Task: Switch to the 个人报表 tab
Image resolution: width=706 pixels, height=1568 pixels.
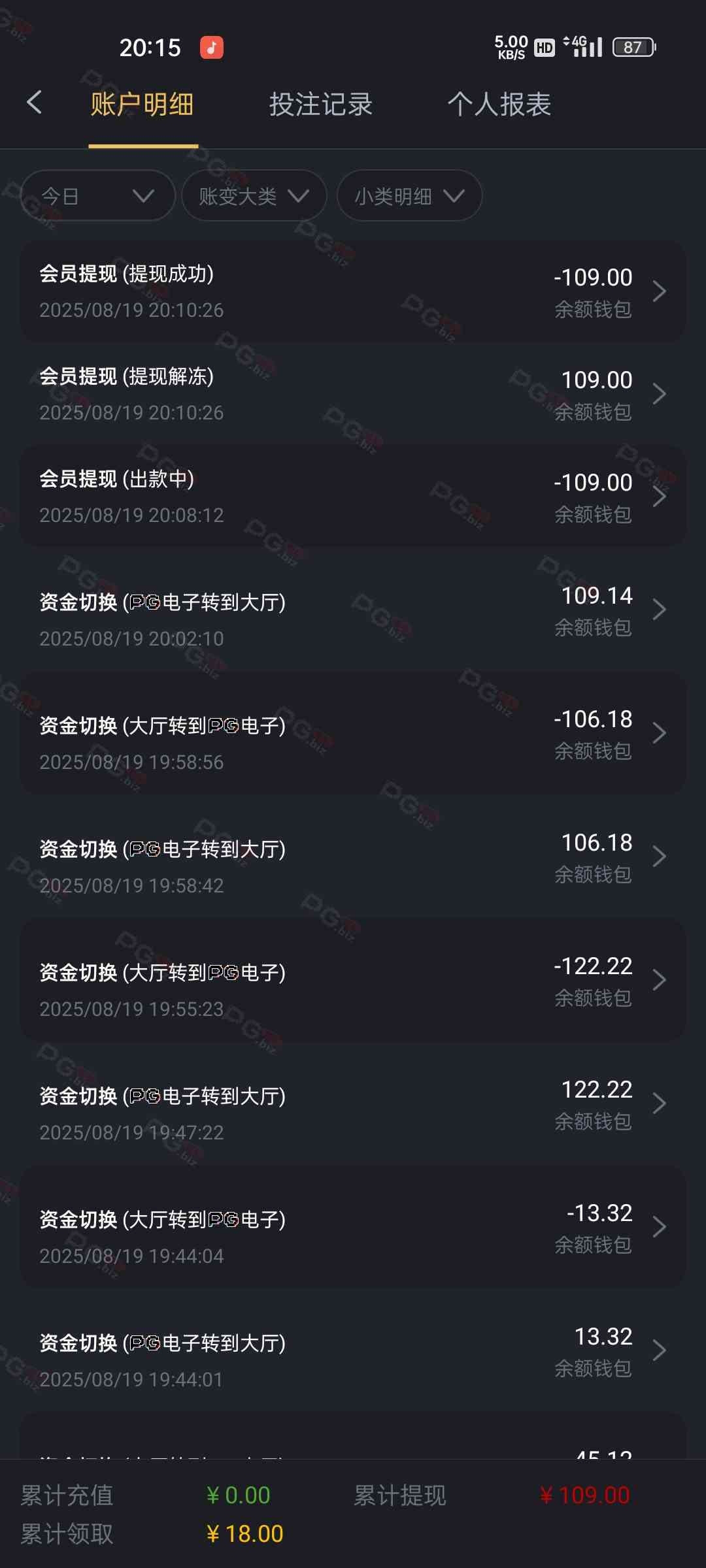Action: (499, 105)
